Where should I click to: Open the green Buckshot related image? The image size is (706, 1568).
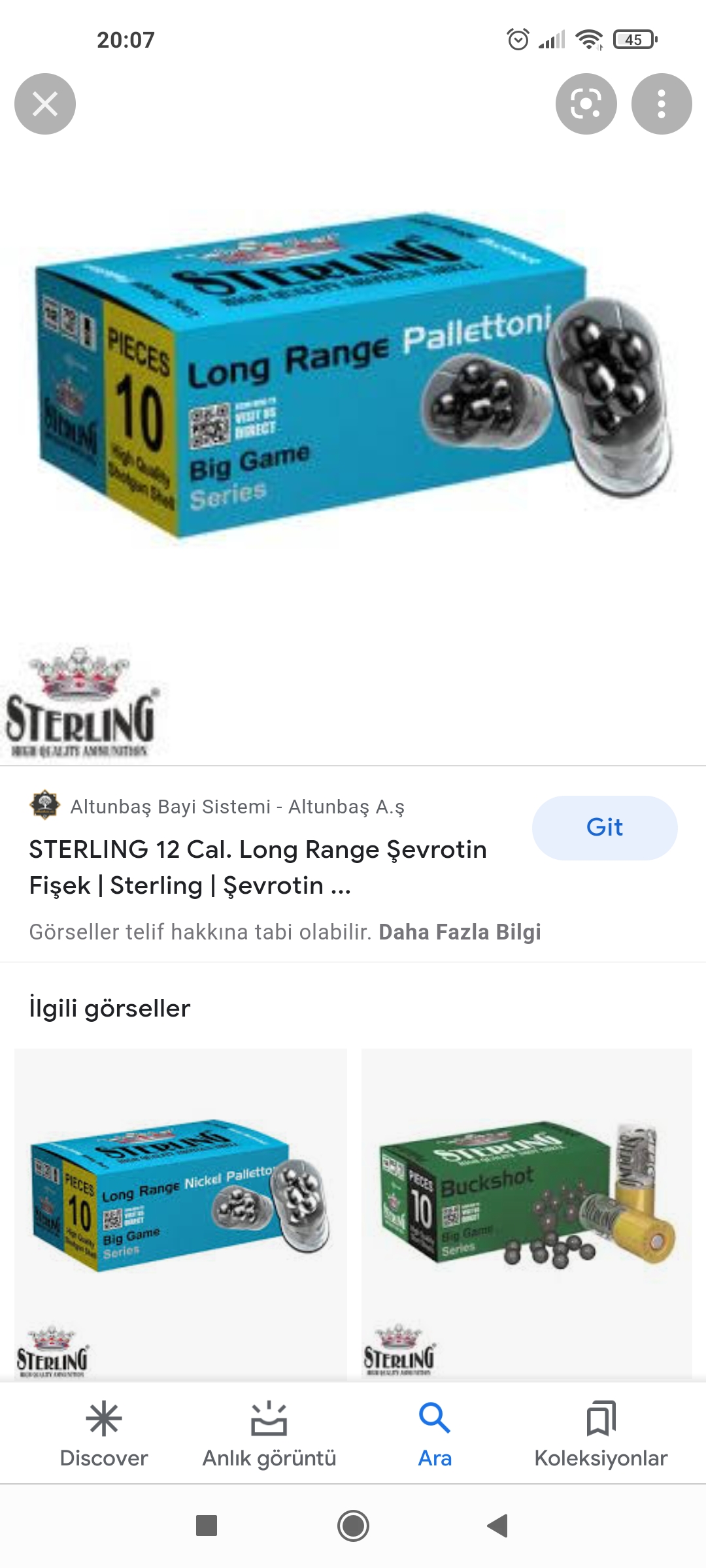pyautogui.click(x=527, y=1214)
